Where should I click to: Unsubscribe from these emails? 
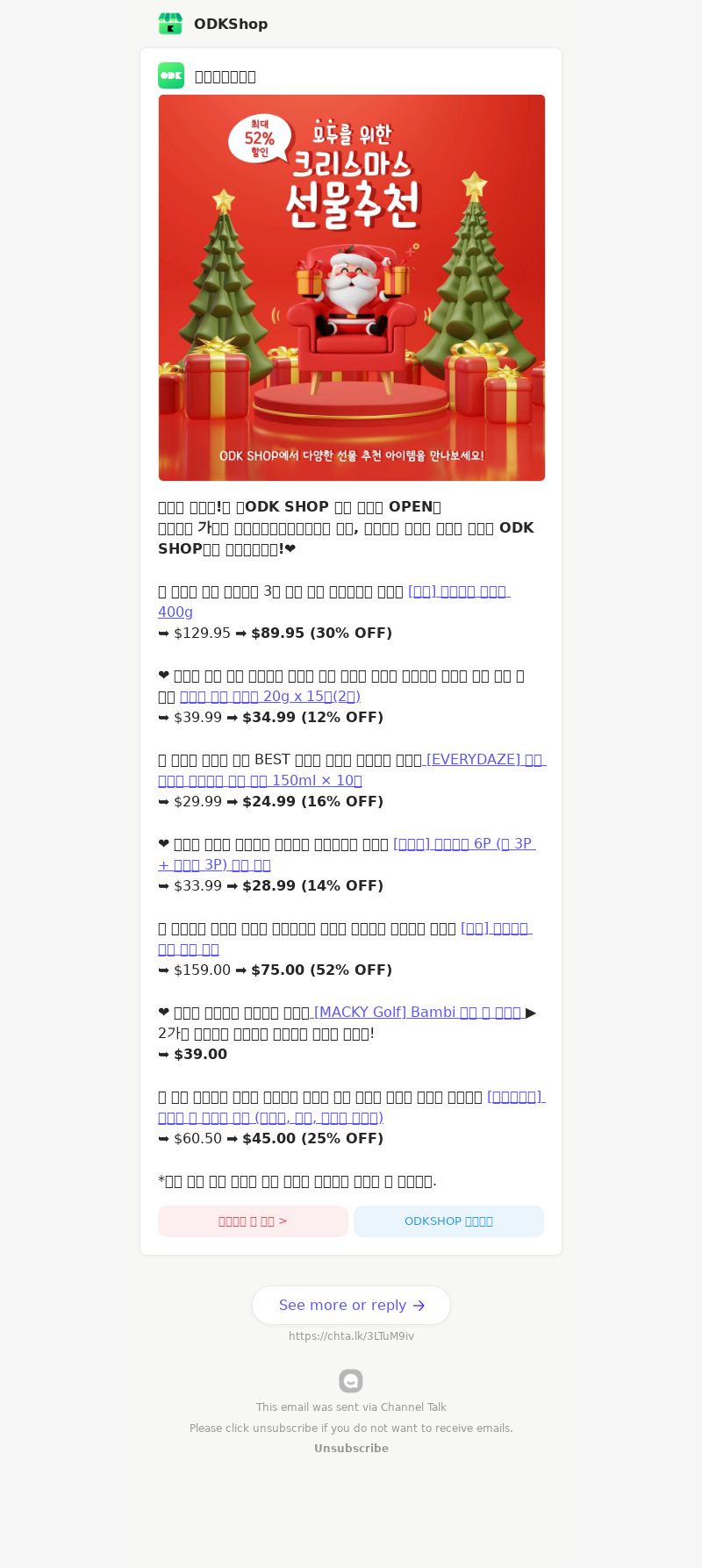click(351, 1448)
